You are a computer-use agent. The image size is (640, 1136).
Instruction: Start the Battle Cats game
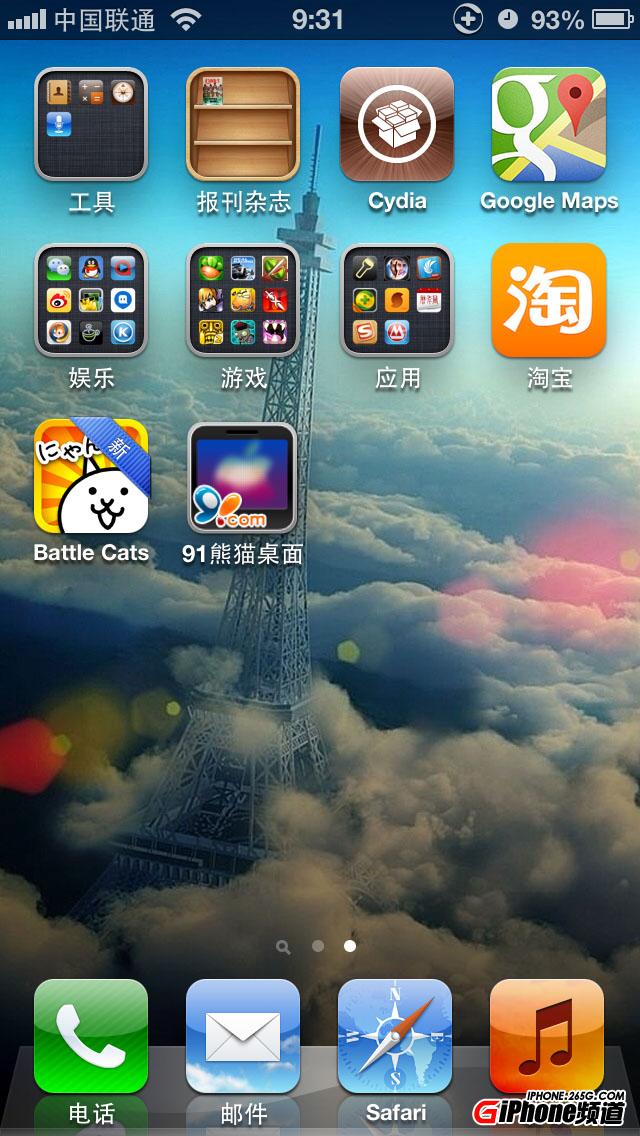(x=91, y=477)
